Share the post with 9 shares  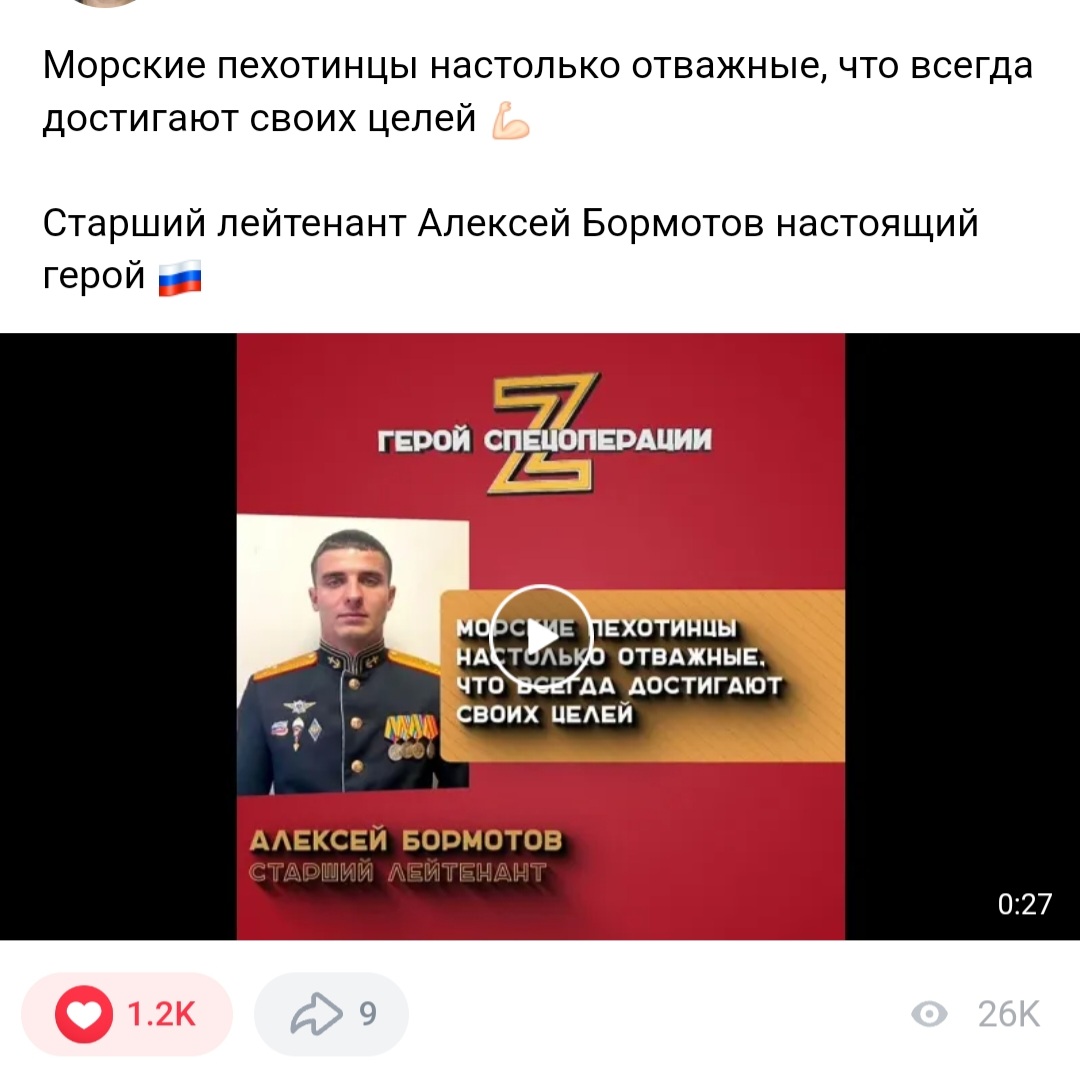pos(331,1015)
